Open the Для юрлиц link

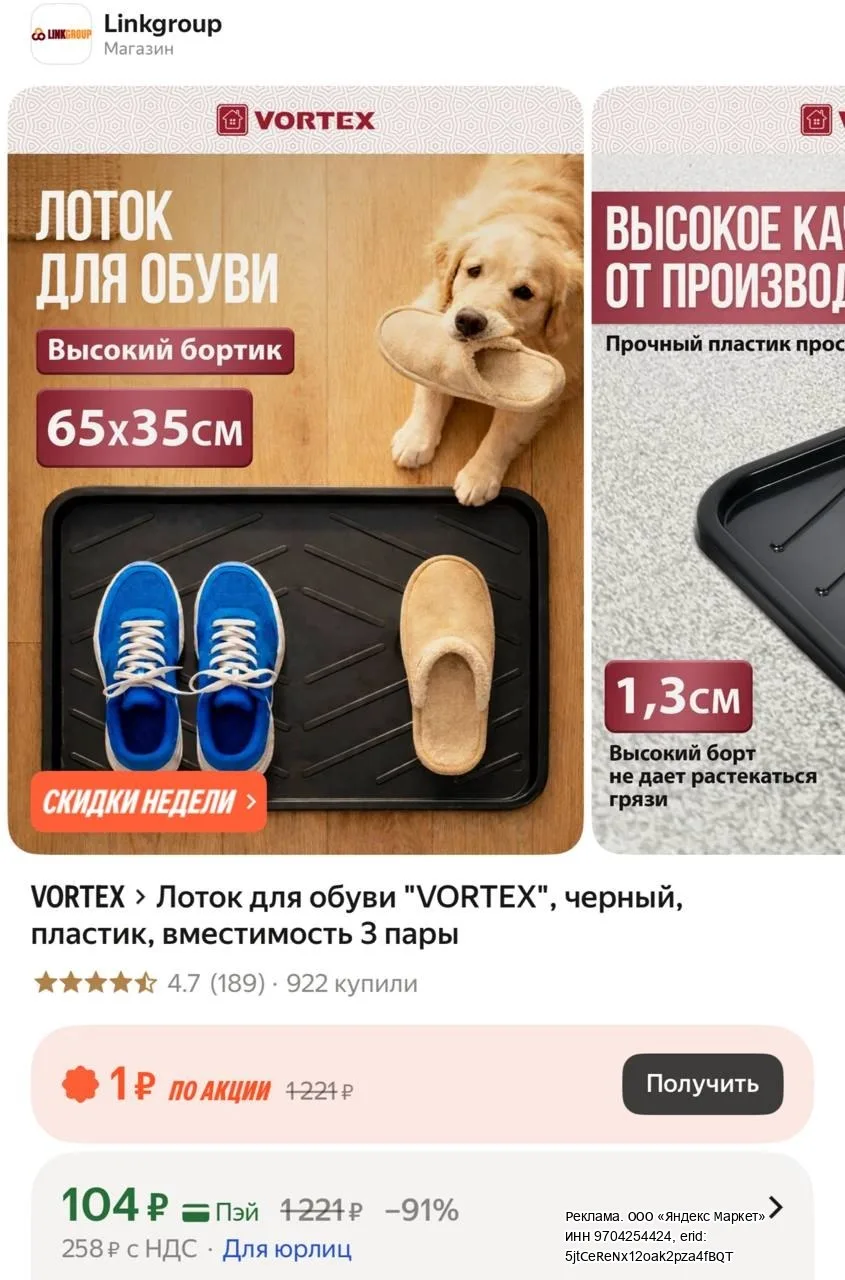(x=287, y=1249)
